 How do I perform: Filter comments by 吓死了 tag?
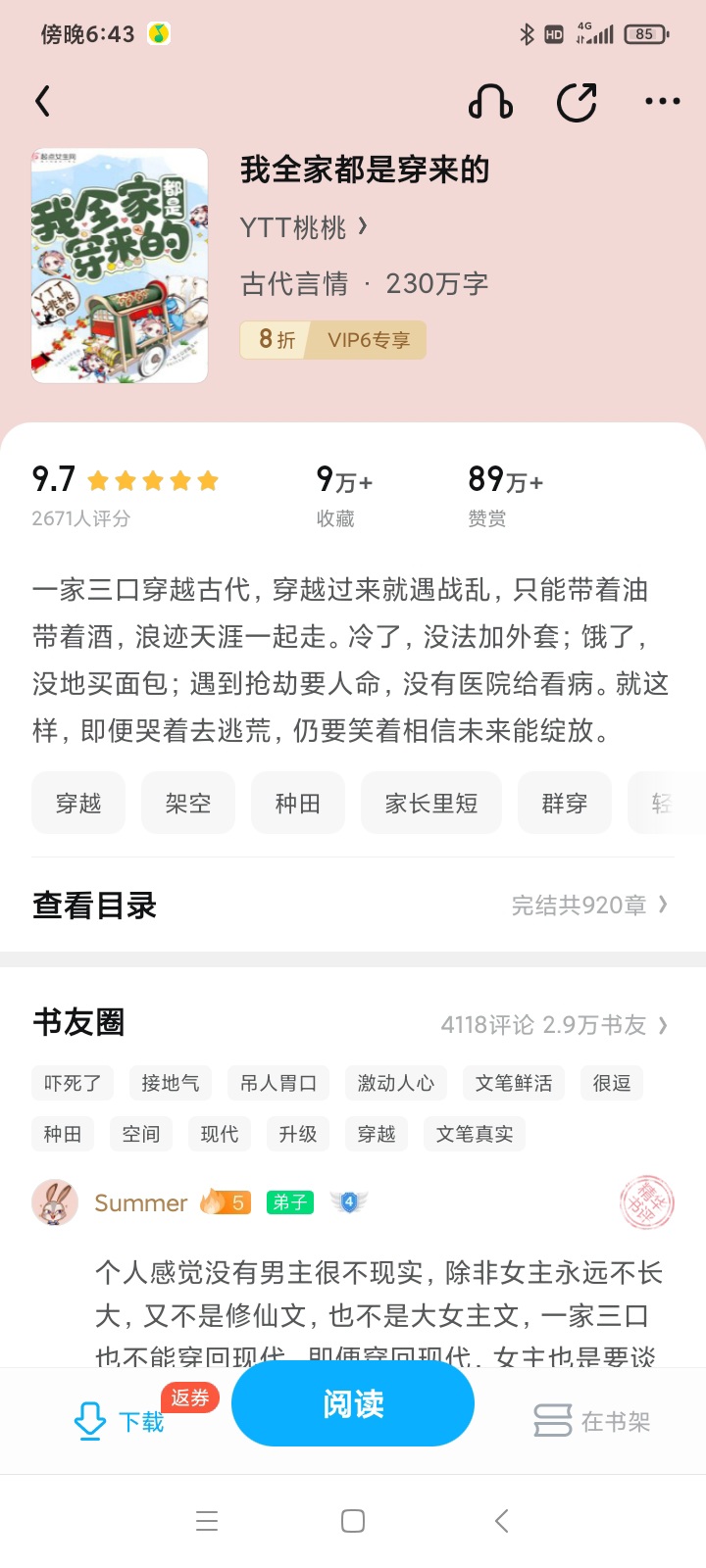73,1083
